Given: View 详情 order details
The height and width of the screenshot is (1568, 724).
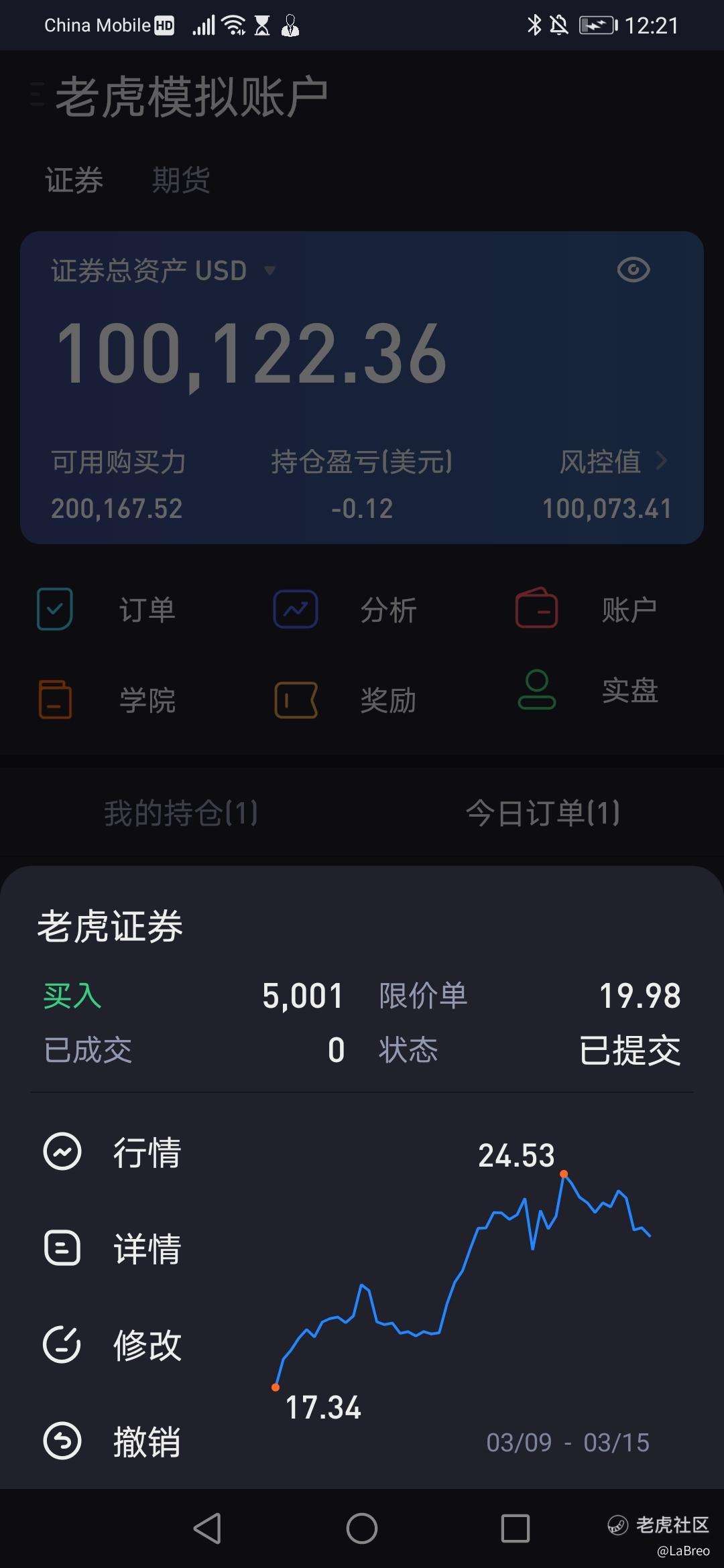Looking at the screenshot, I should click(113, 1248).
